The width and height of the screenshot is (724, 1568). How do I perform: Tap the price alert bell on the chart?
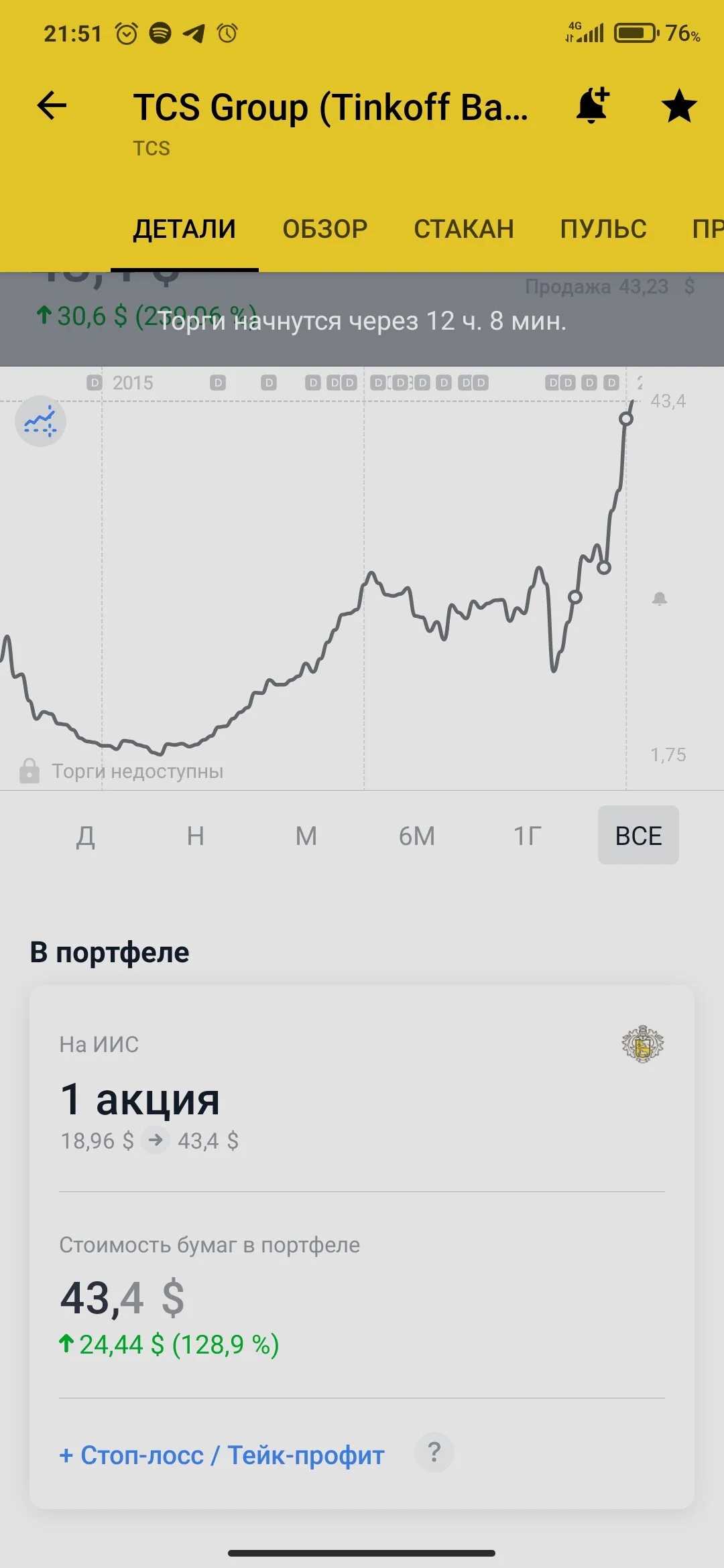click(660, 598)
